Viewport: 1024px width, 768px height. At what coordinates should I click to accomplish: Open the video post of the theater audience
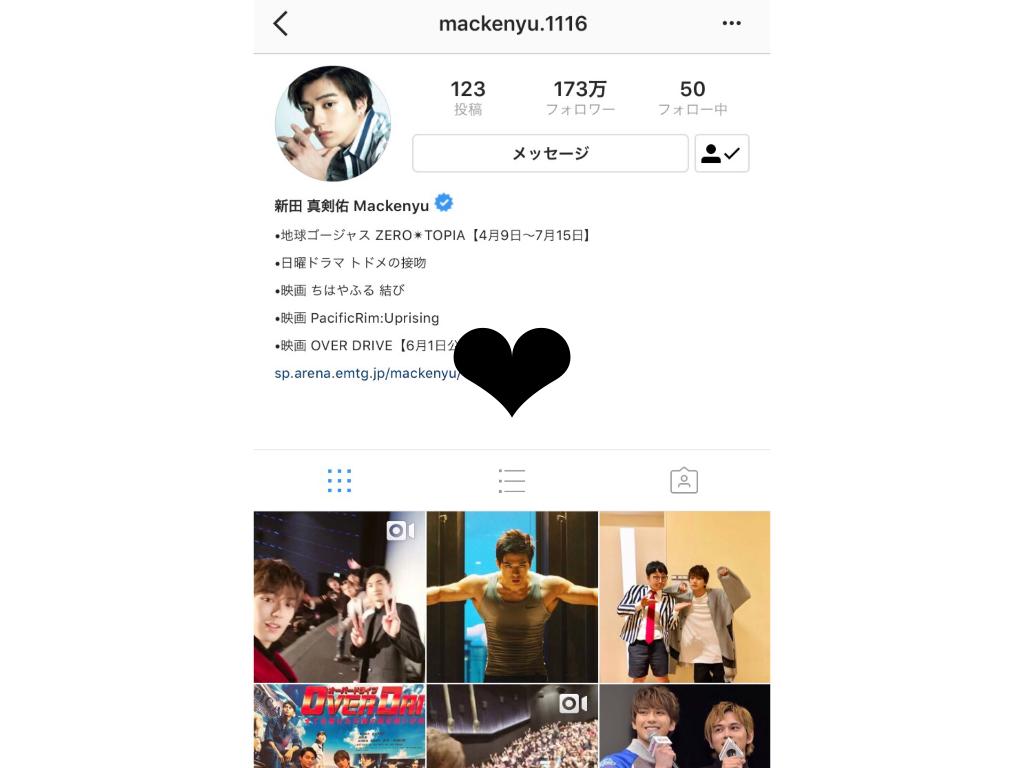(x=512, y=727)
